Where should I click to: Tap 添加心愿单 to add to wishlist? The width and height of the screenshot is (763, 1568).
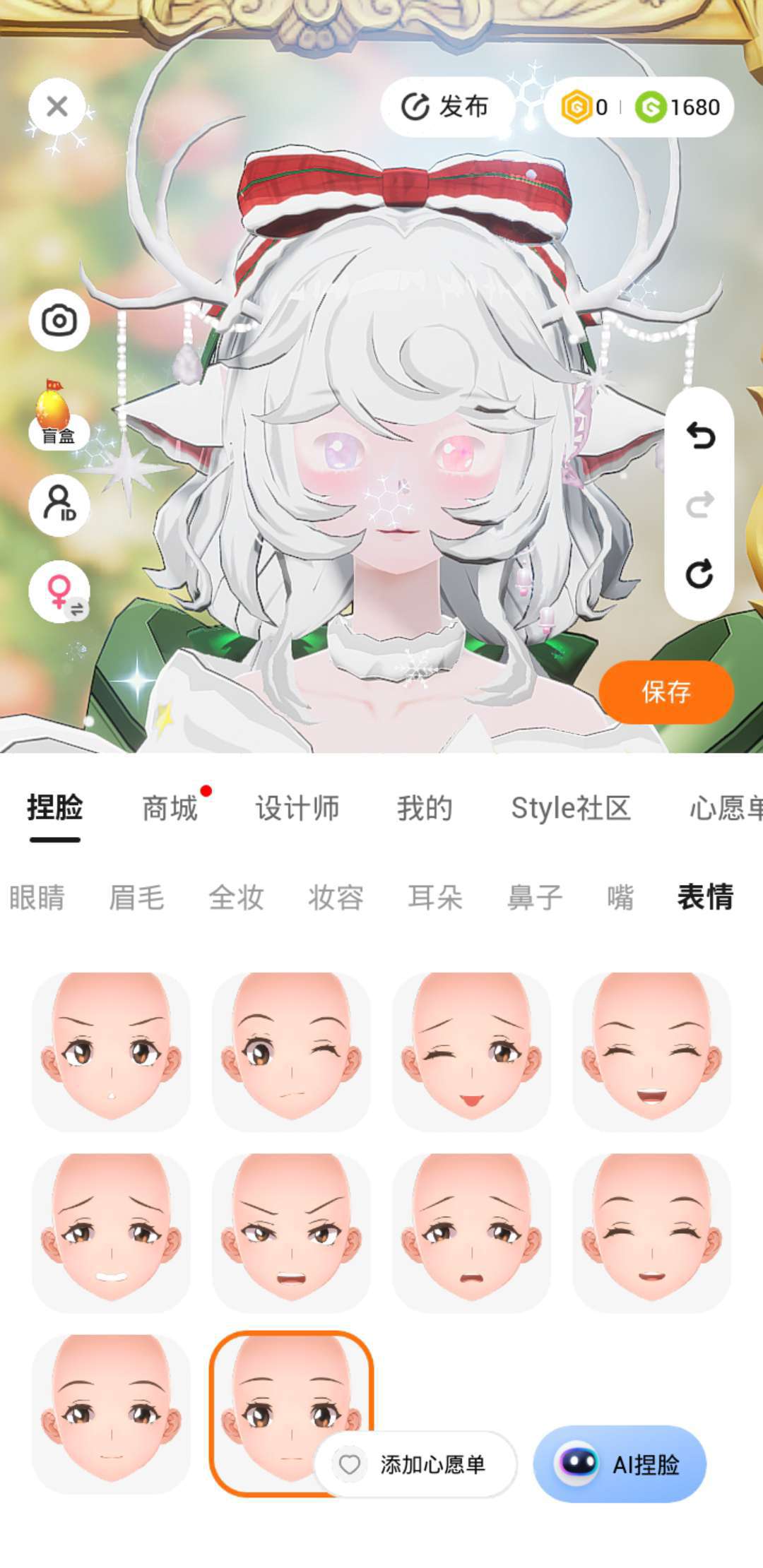(x=417, y=1464)
